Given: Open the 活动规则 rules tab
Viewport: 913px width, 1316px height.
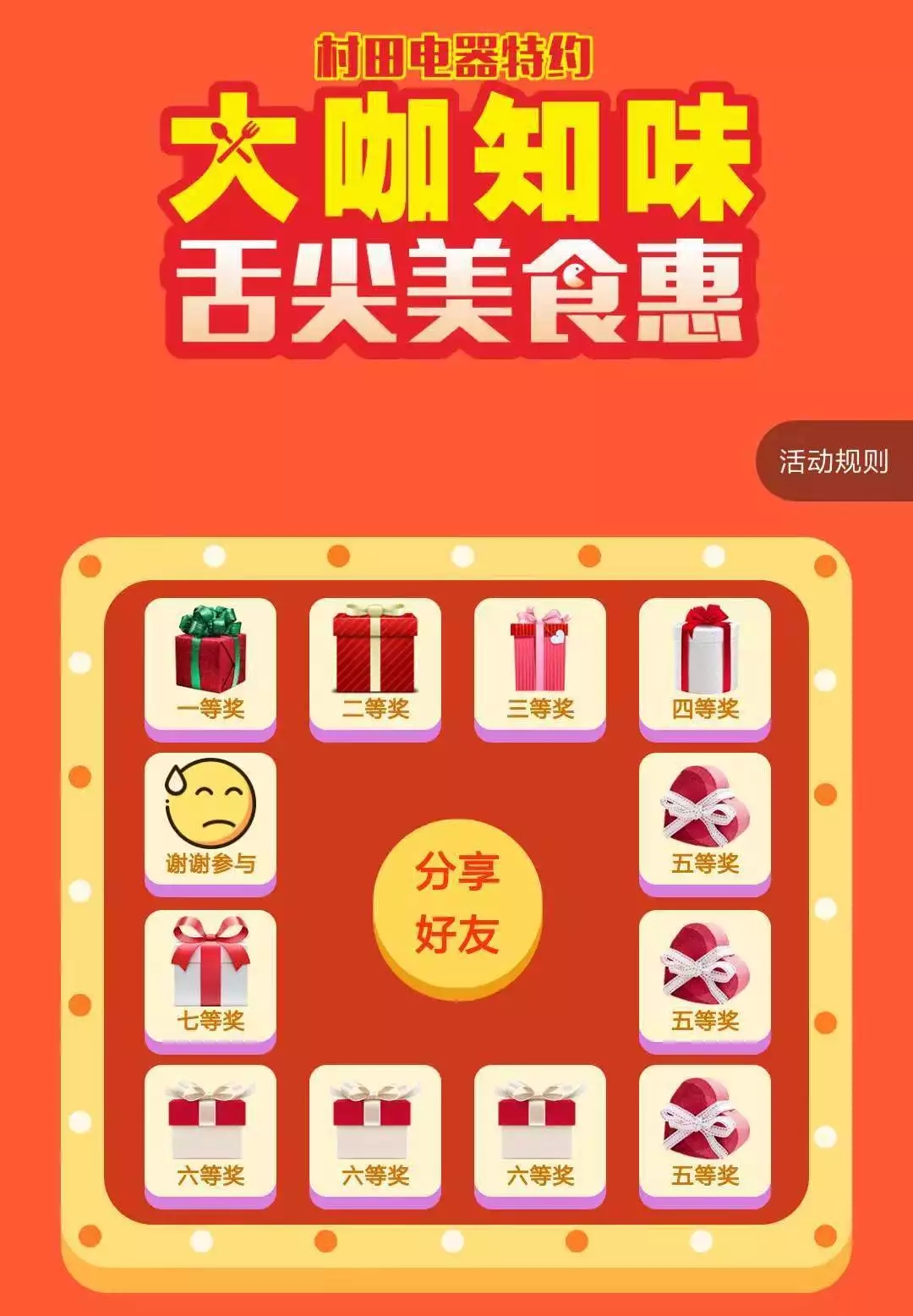Looking at the screenshot, I should (834, 461).
